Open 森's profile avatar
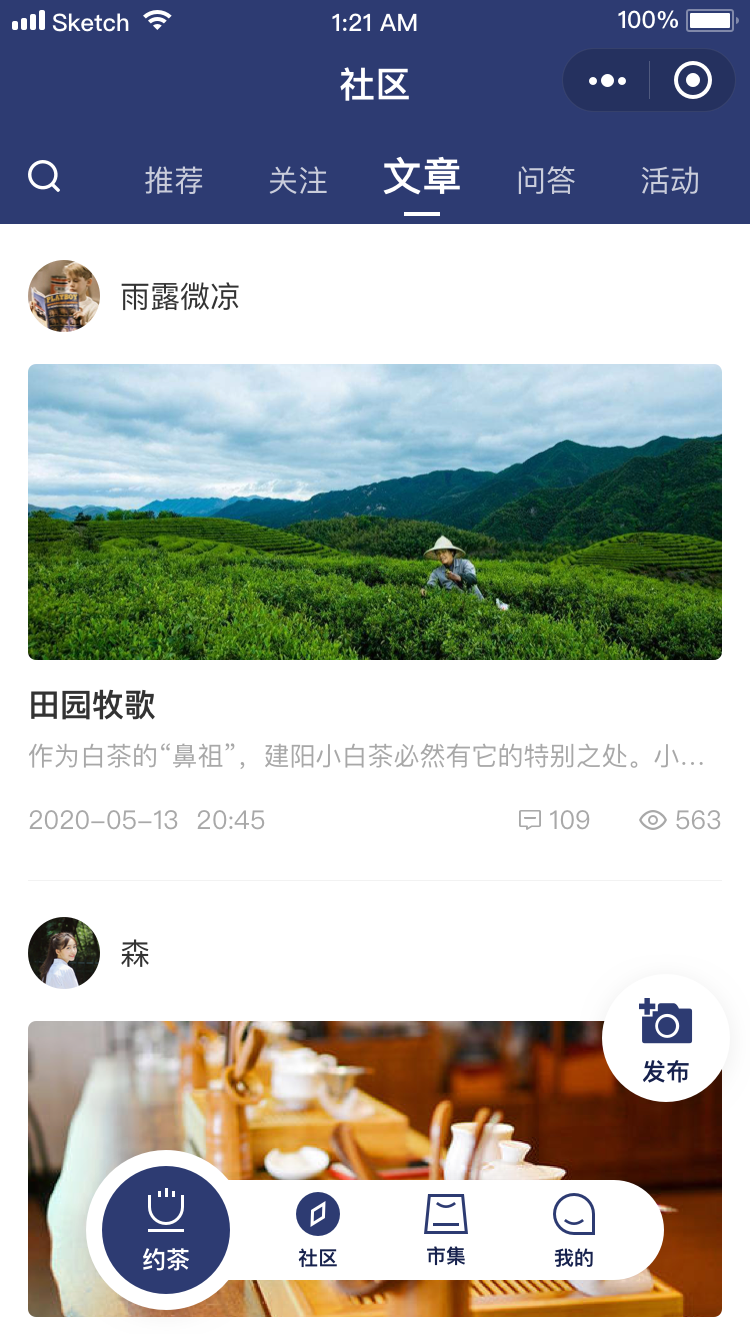The height and width of the screenshot is (1334, 750). pos(64,953)
